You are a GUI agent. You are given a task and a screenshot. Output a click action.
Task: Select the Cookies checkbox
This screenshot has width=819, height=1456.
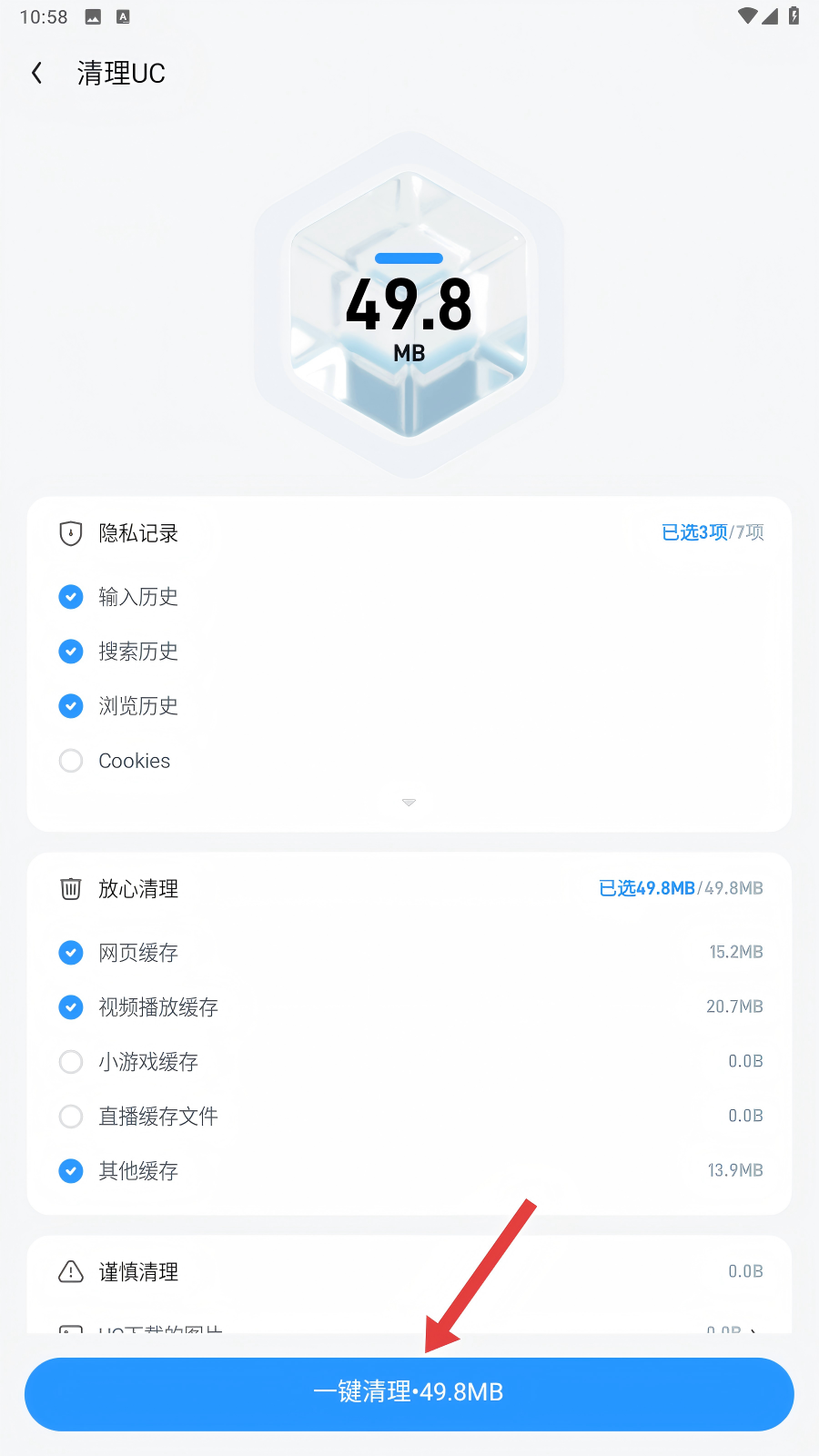click(71, 761)
